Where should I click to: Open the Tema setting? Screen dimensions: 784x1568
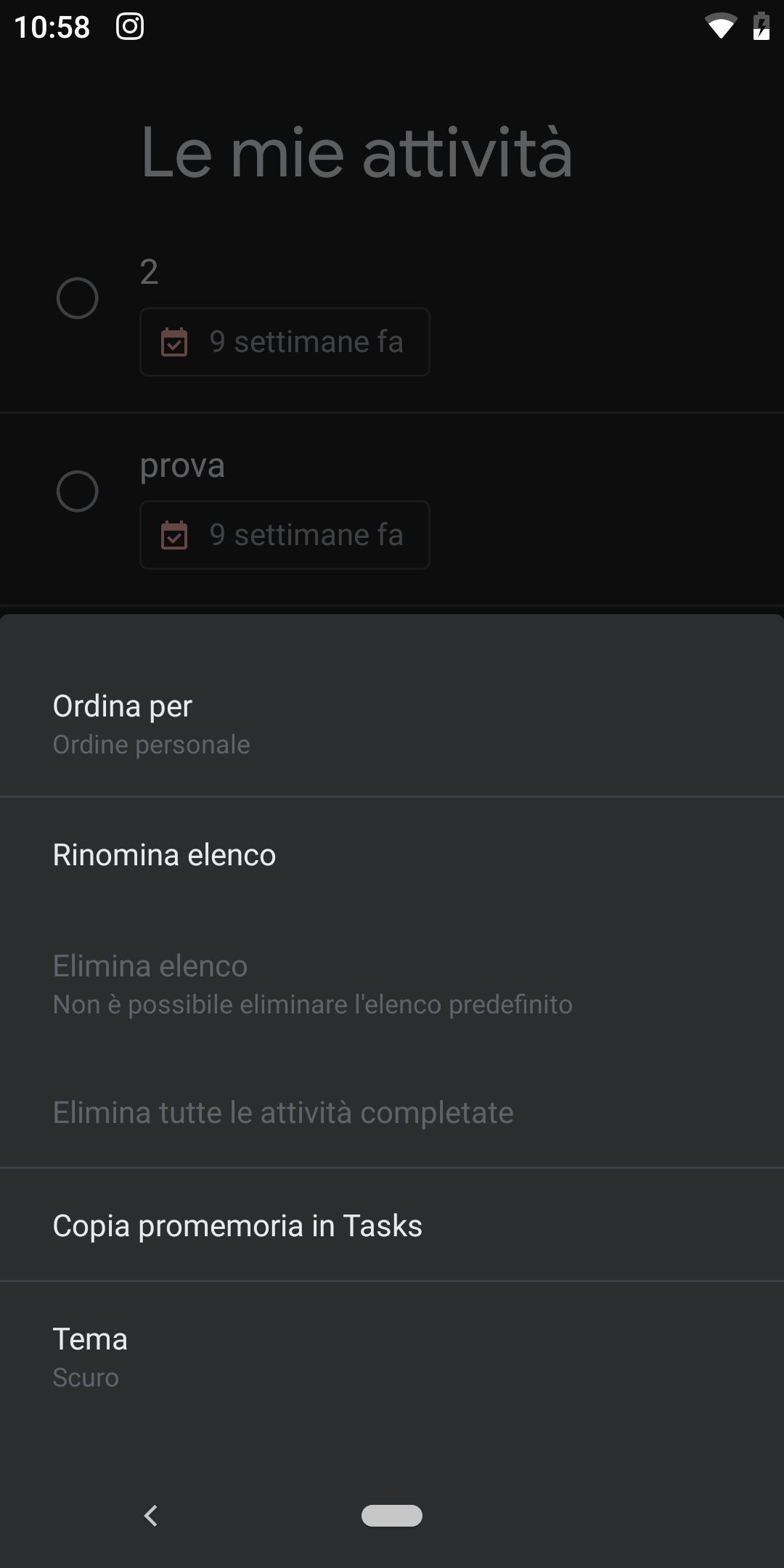coord(392,1357)
